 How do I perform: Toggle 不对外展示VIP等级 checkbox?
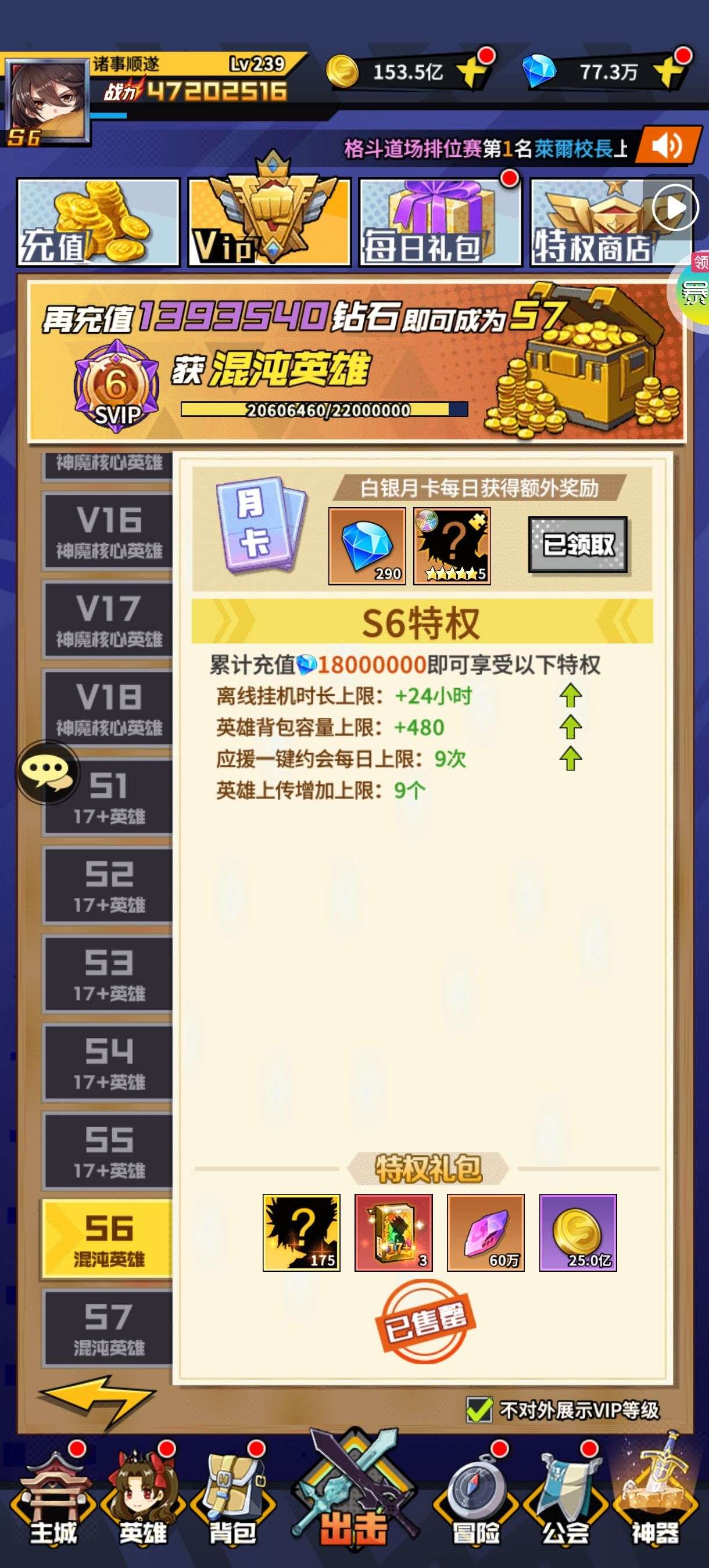coord(479,1409)
